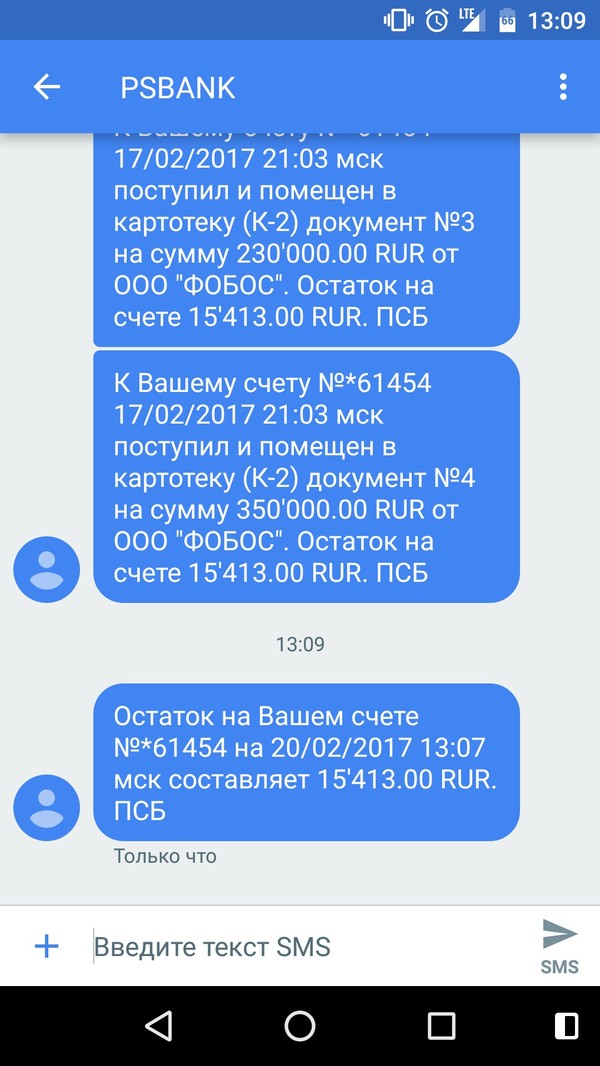Tap the system home button
Screen dimensions: 600x1066
pos(300,1025)
